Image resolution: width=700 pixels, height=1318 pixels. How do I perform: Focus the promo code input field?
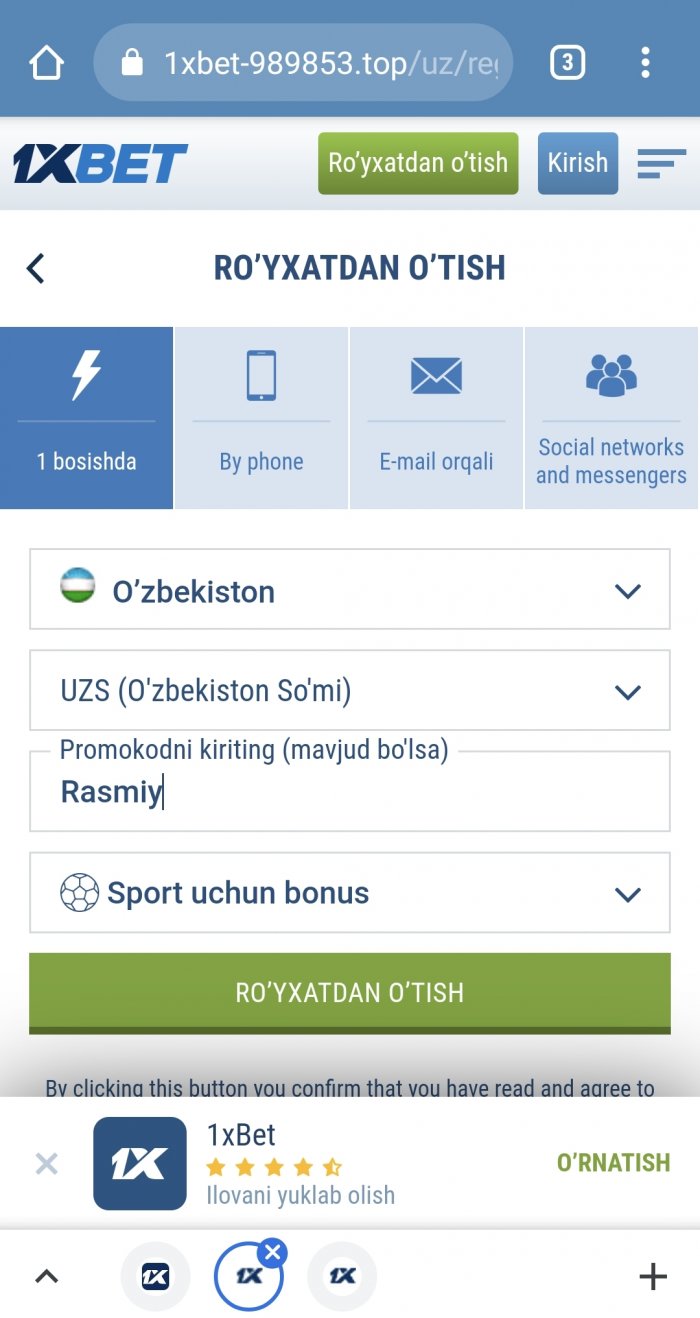coord(350,793)
